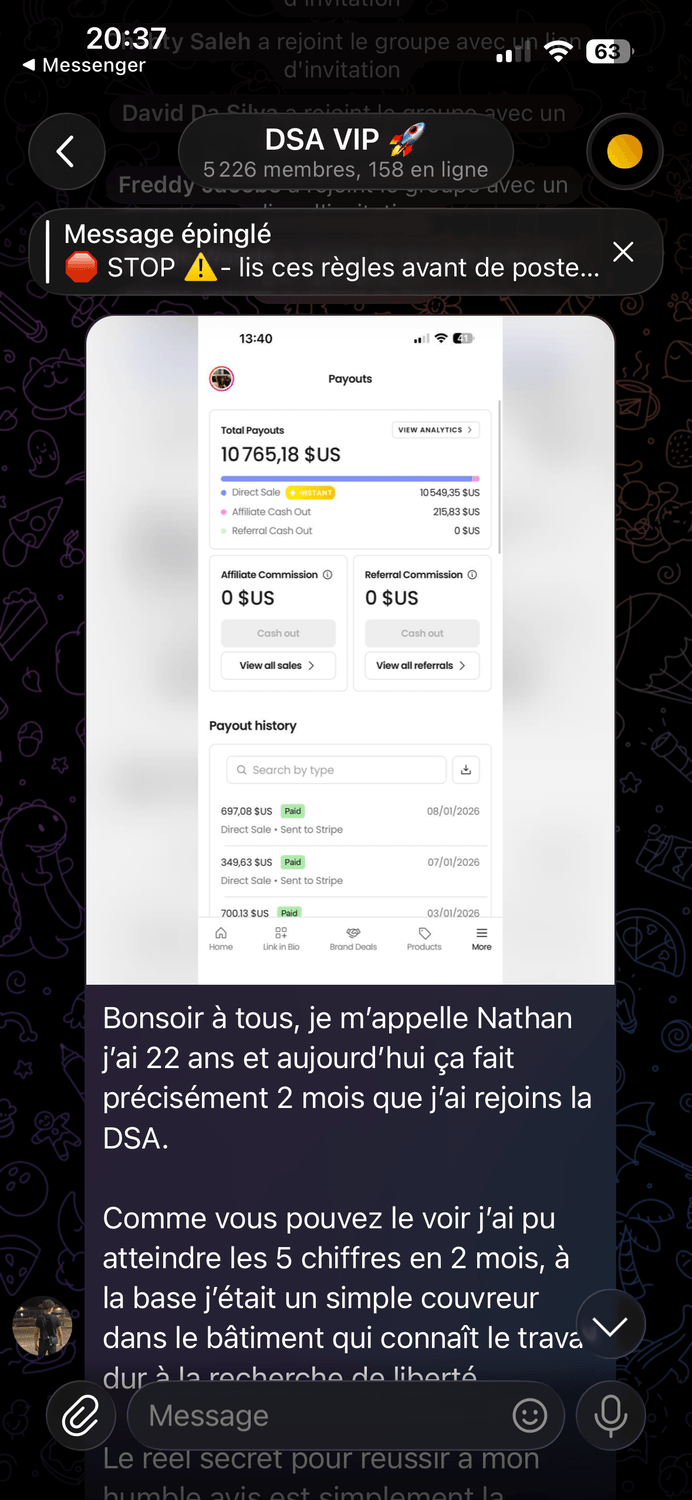
Task: Open the emoji and sticker picker
Action: pyautogui.click(x=530, y=1416)
